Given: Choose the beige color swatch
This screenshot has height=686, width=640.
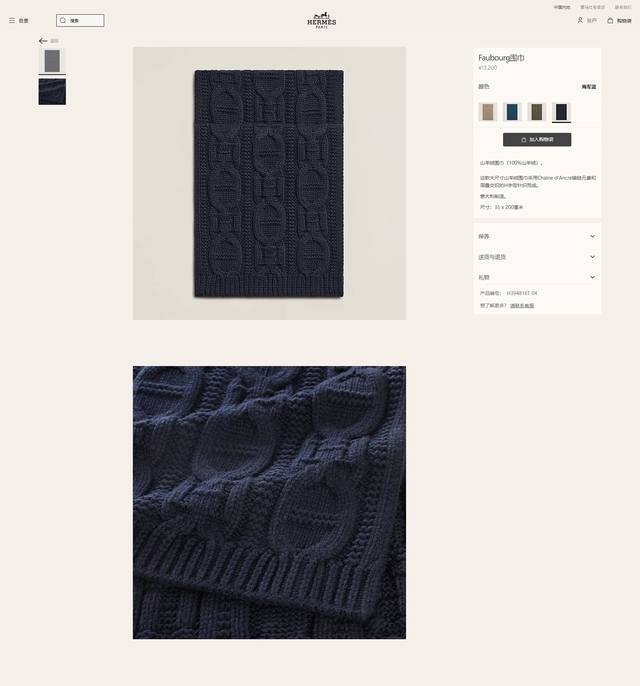Looking at the screenshot, I should (x=487, y=111).
